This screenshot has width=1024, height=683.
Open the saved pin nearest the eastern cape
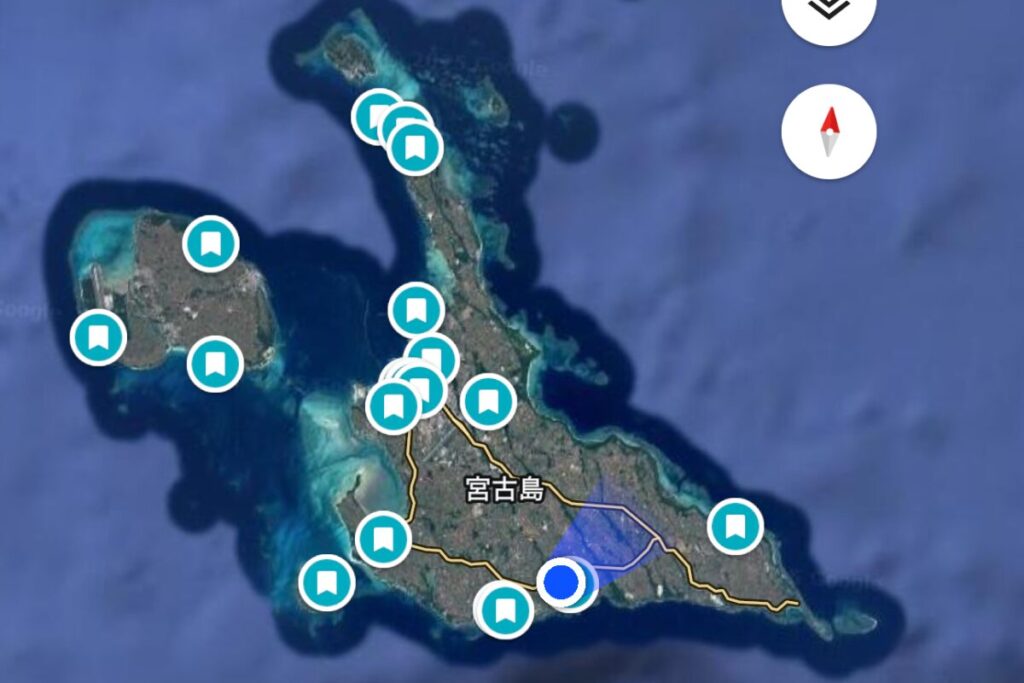735,526
